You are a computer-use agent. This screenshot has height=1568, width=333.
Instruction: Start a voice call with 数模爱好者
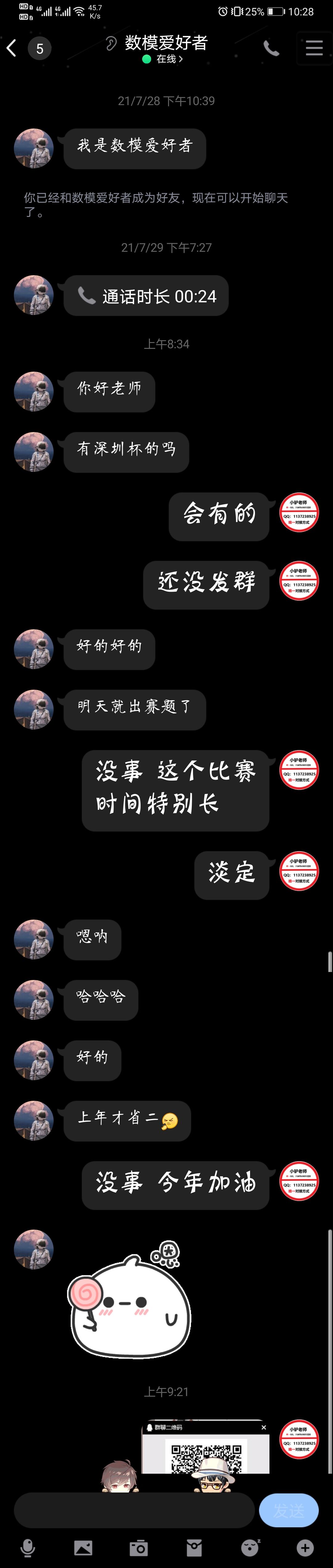[272, 48]
